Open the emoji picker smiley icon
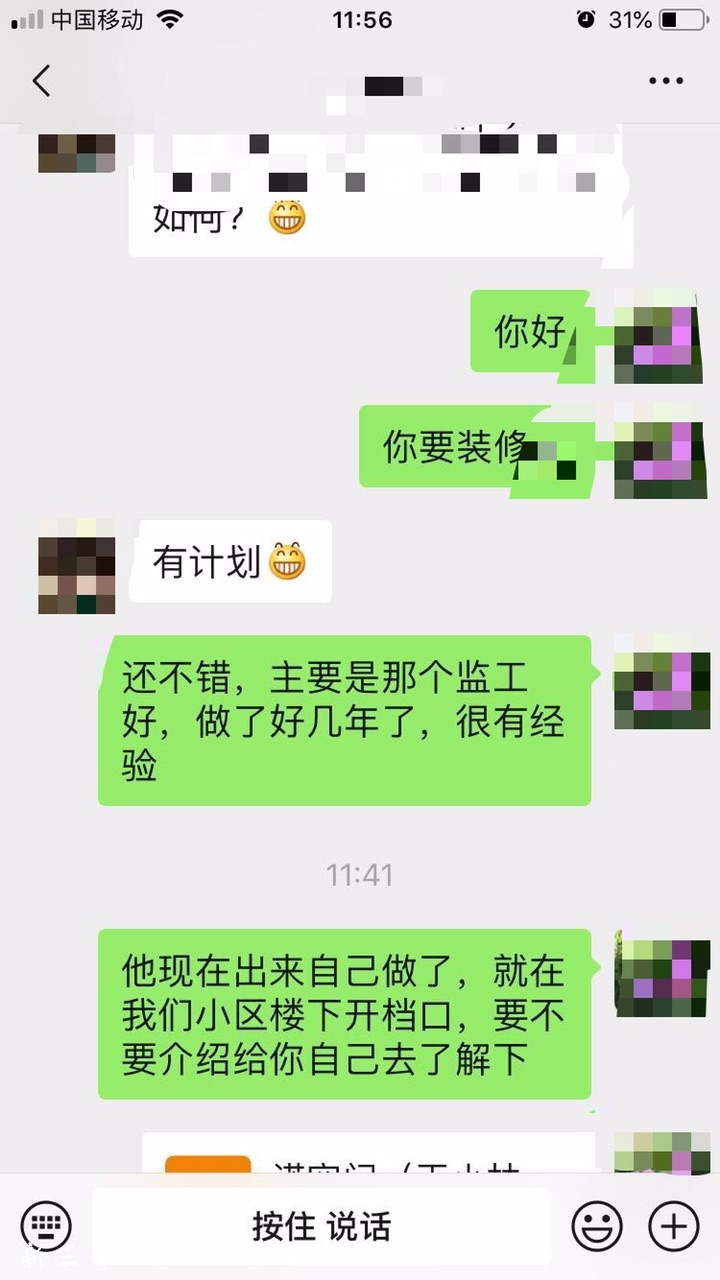The width and height of the screenshot is (720, 1280). coord(597,1225)
